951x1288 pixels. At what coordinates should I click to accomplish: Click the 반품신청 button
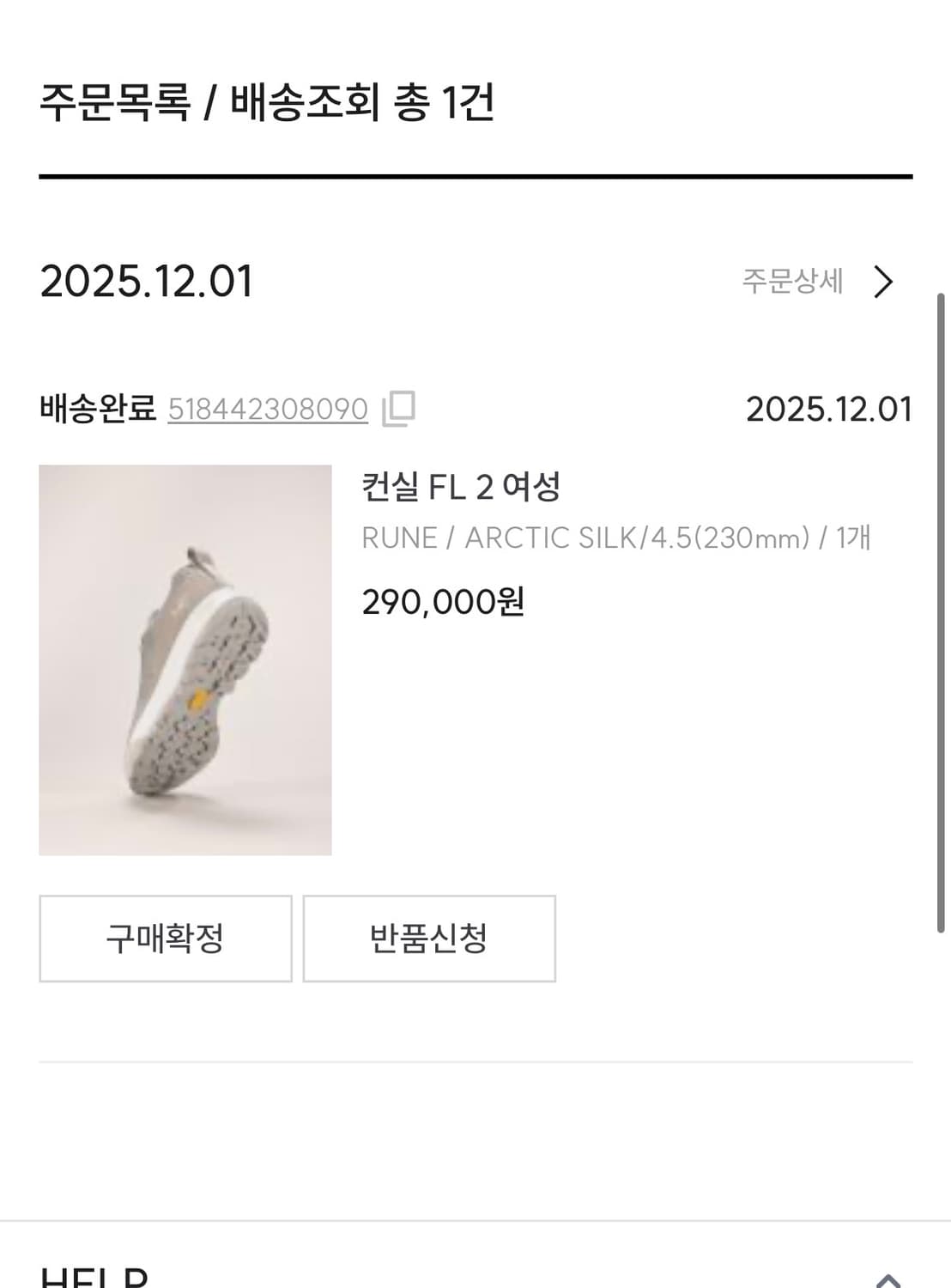pos(428,939)
